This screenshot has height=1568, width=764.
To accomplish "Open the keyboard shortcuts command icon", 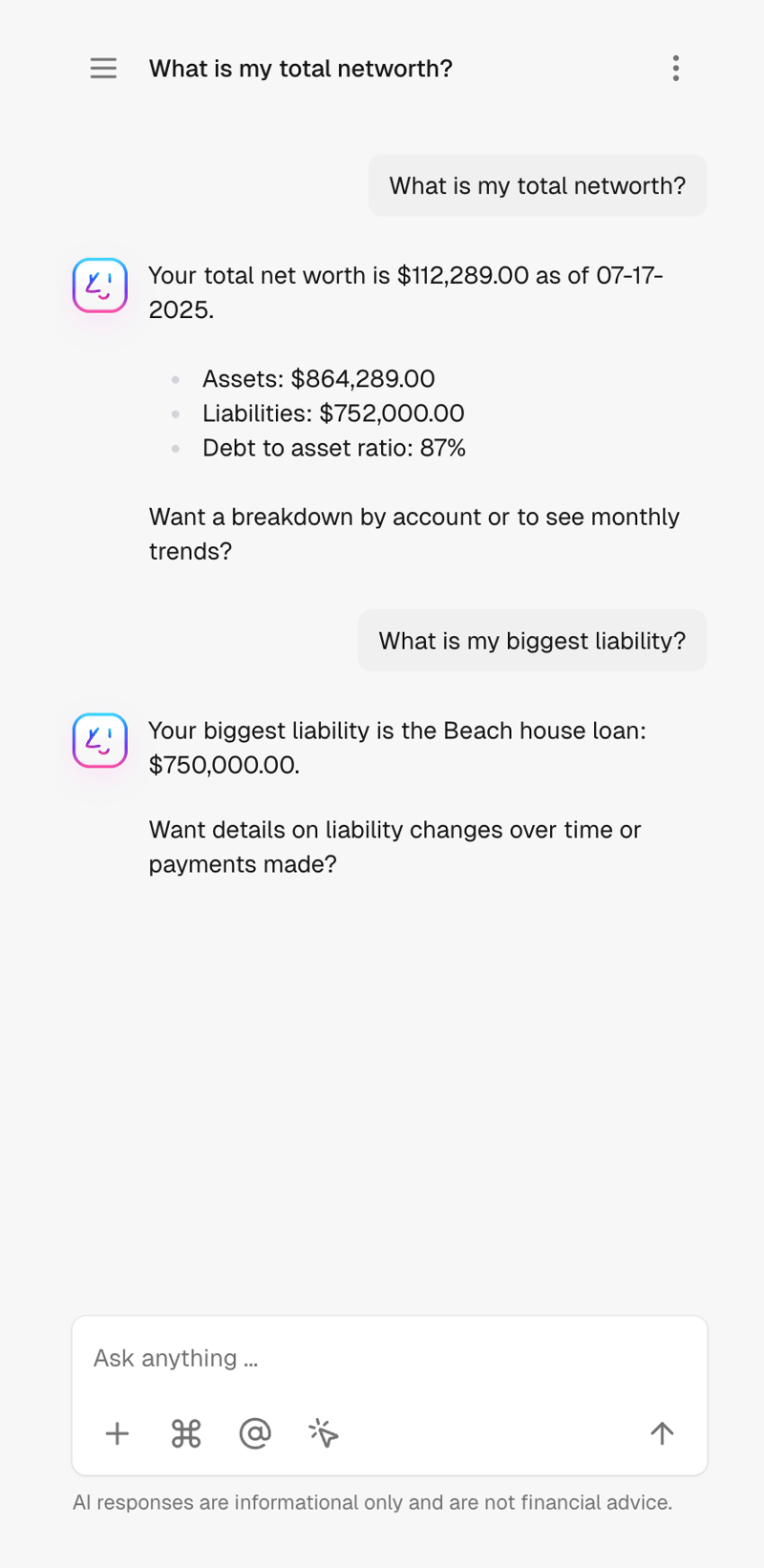I will tap(185, 1432).
